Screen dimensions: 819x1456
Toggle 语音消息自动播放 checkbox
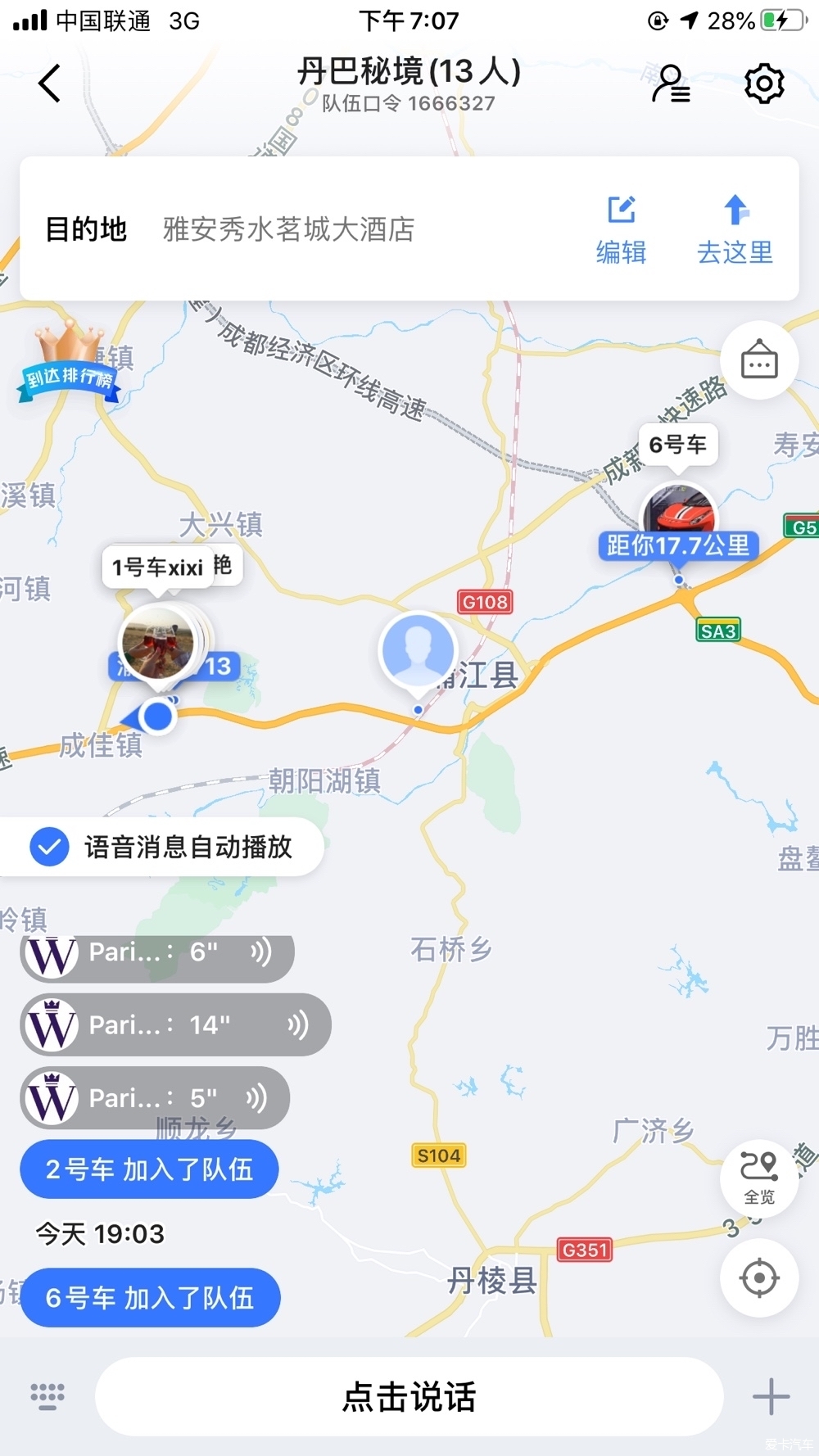tap(50, 847)
